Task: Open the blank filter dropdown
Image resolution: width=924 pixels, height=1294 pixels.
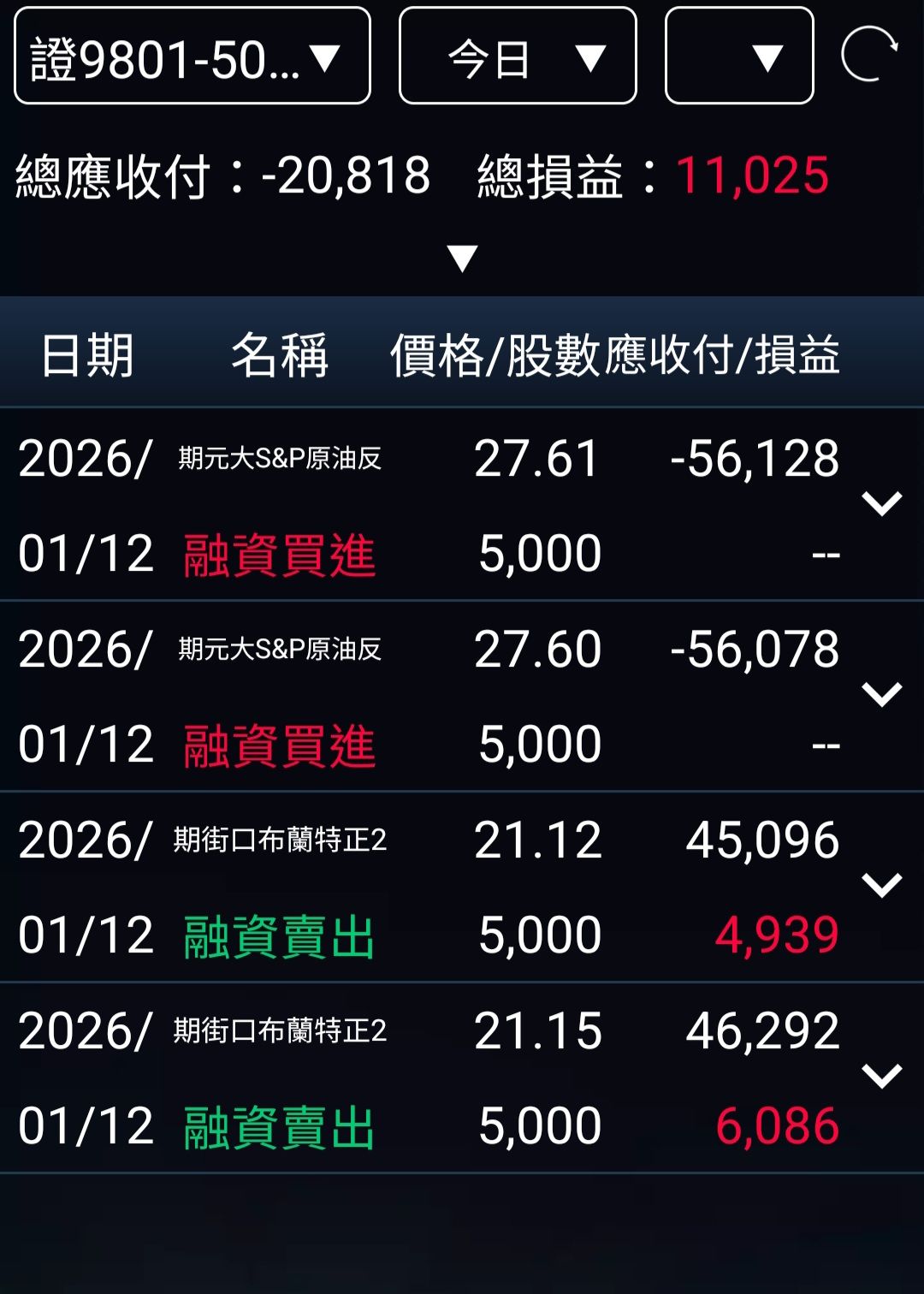Action: coord(739,56)
